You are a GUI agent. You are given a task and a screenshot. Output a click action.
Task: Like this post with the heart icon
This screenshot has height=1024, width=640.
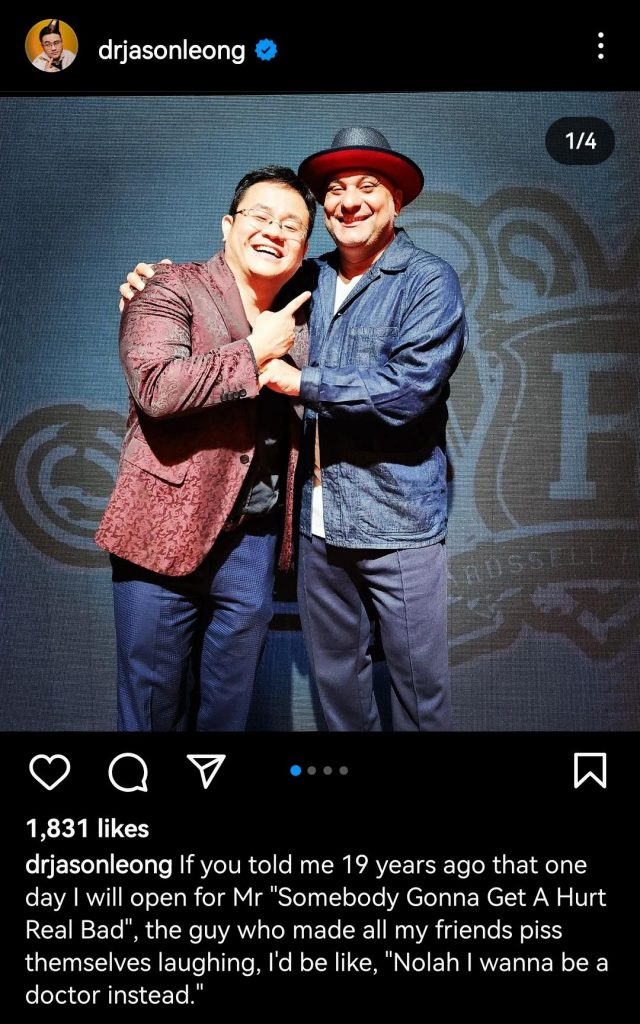click(x=50, y=771)
